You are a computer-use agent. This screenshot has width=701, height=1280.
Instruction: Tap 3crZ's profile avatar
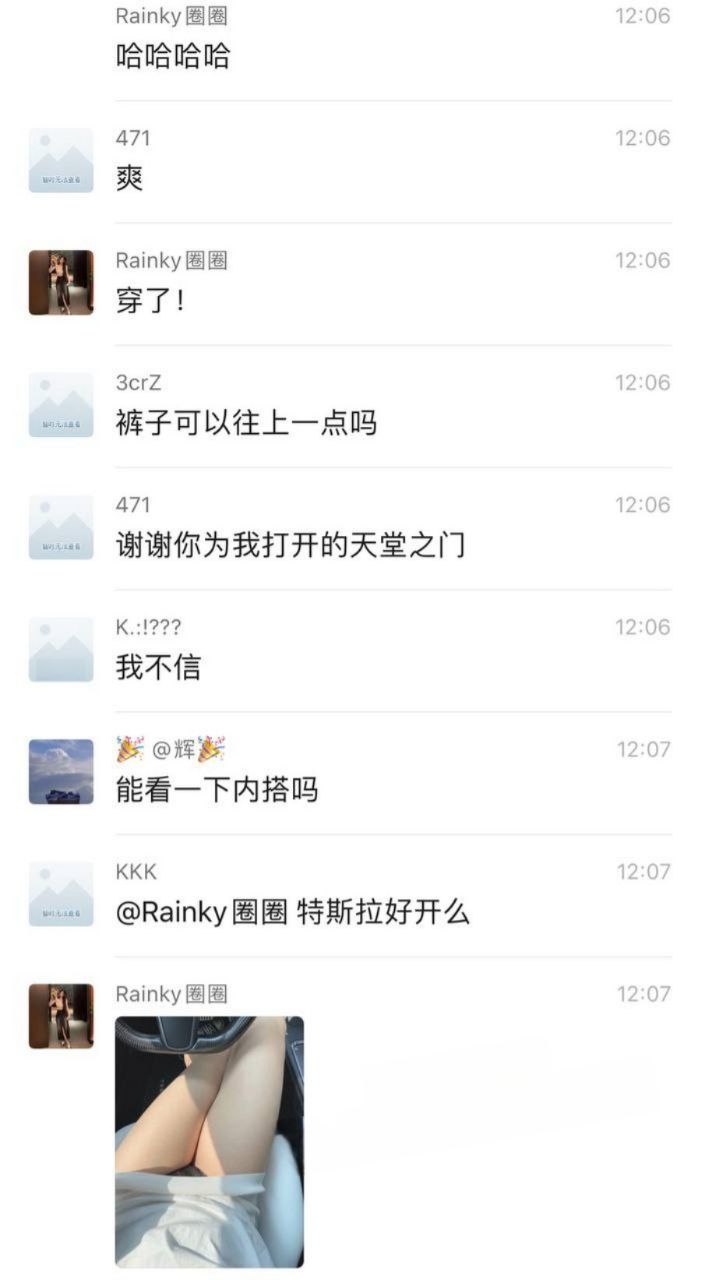tap(61, 405)
